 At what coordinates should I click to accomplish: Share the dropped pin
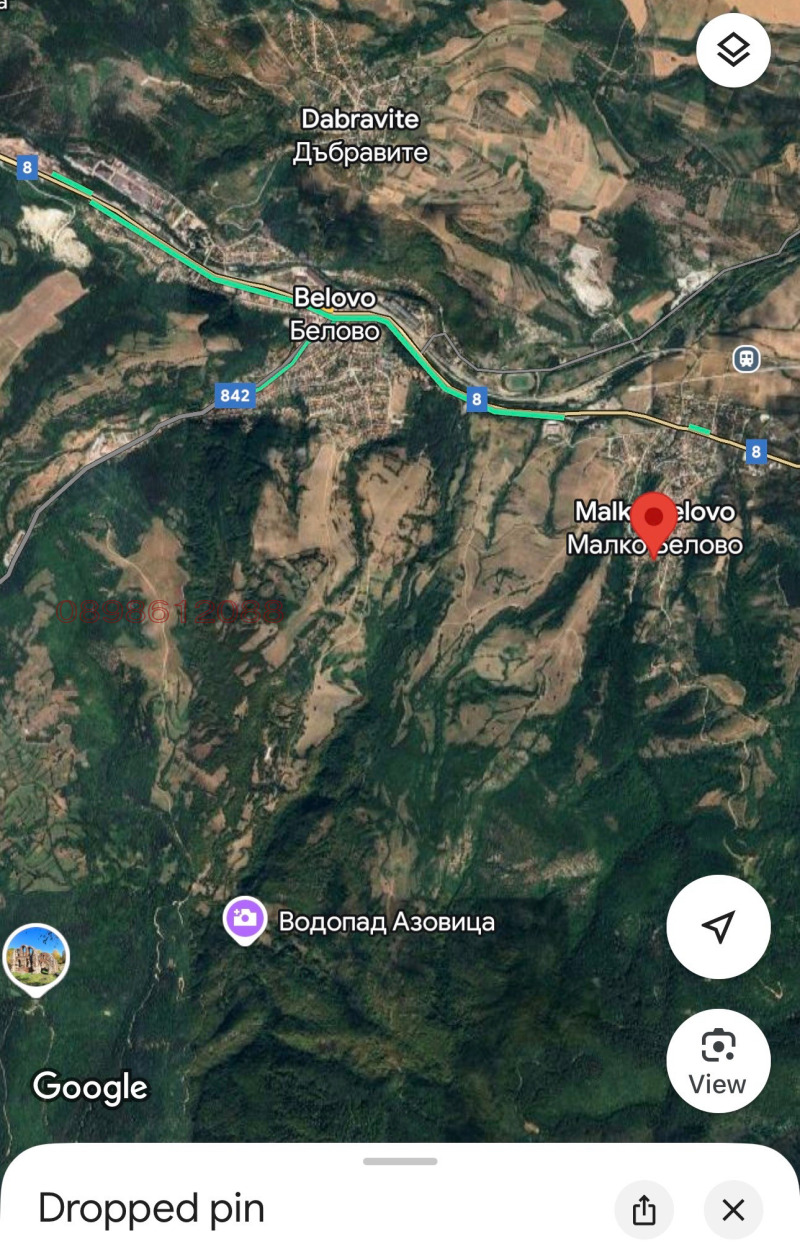click(x=644, y=1210)
